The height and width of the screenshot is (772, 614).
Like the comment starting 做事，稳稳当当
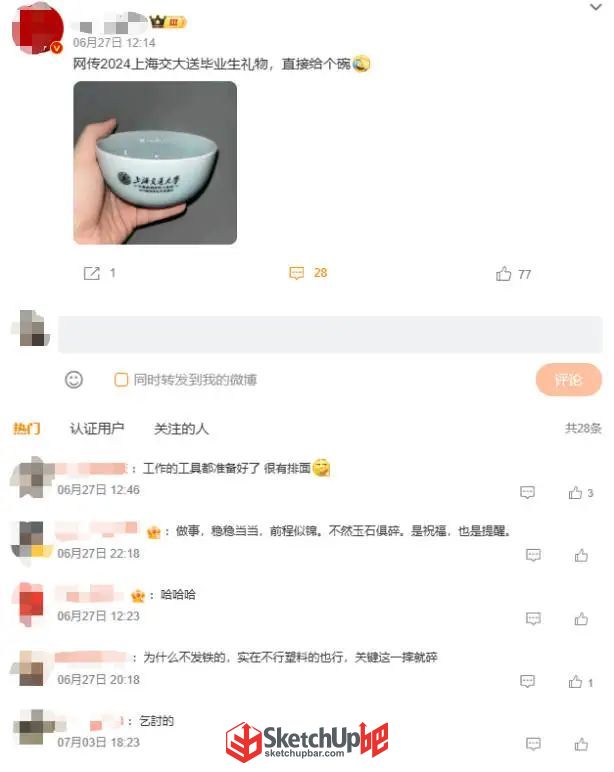(581, 555)
